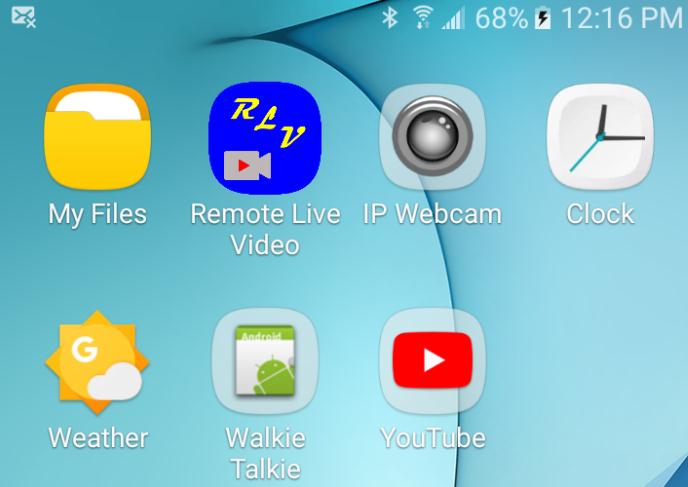Open the Clock app
The height and width of the screenshot is (487, 688).
tap(599, 139)
